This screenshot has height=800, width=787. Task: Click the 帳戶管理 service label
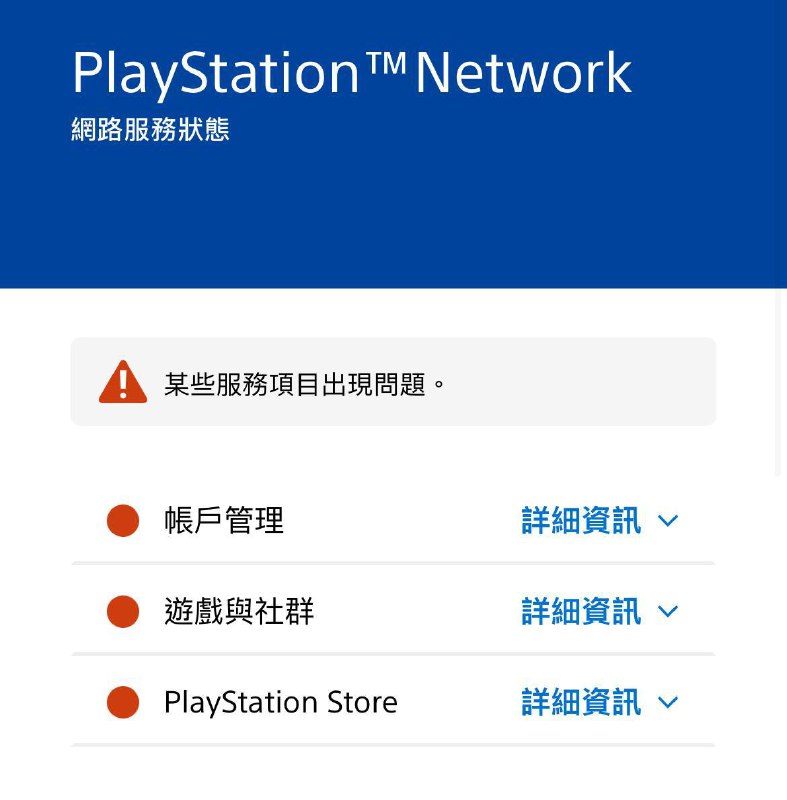224,520
